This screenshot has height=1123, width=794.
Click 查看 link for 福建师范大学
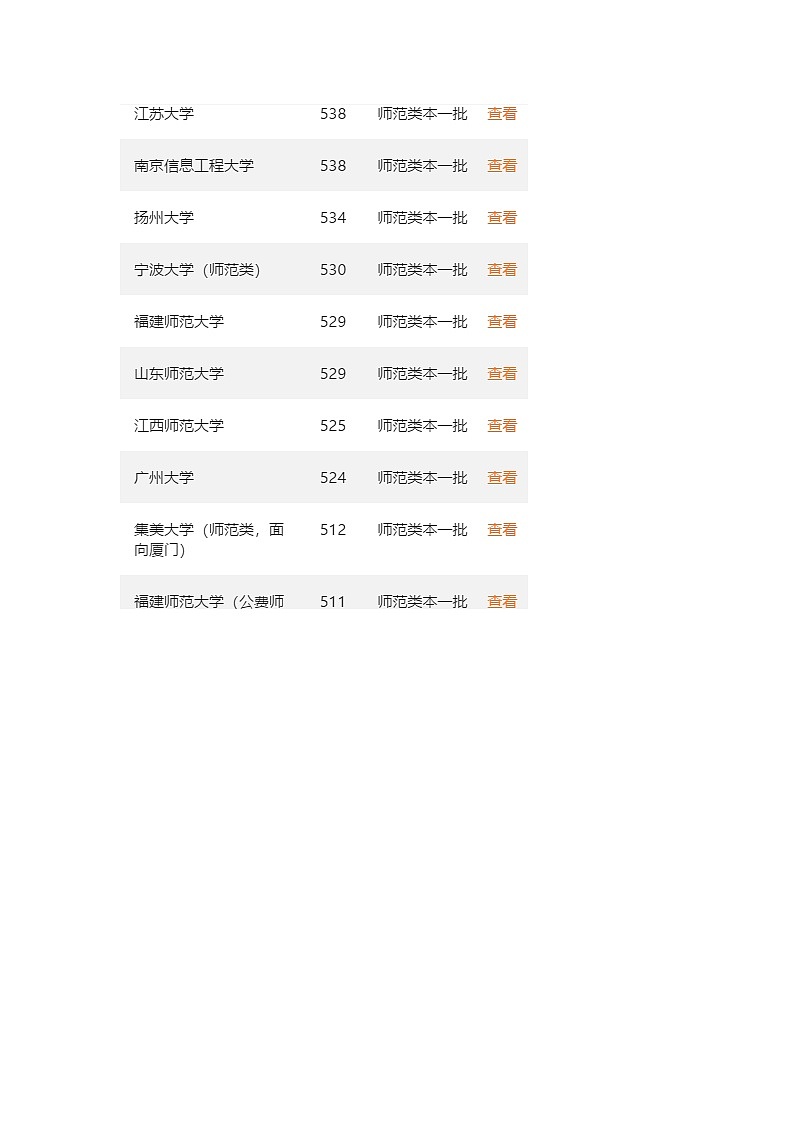pos(501,321)
